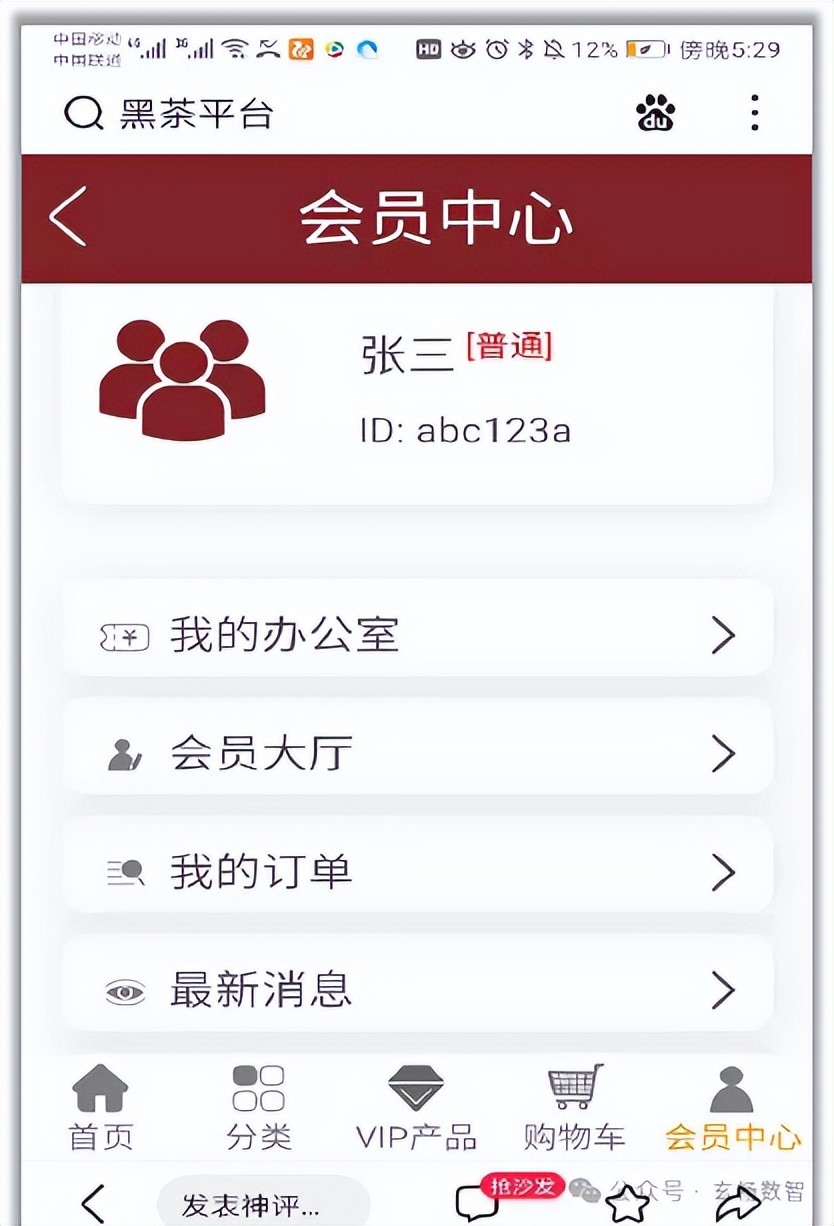Screen dimensions: 834x1226
Task: Open the VIP产品 tab
Action: [416, 1108]
